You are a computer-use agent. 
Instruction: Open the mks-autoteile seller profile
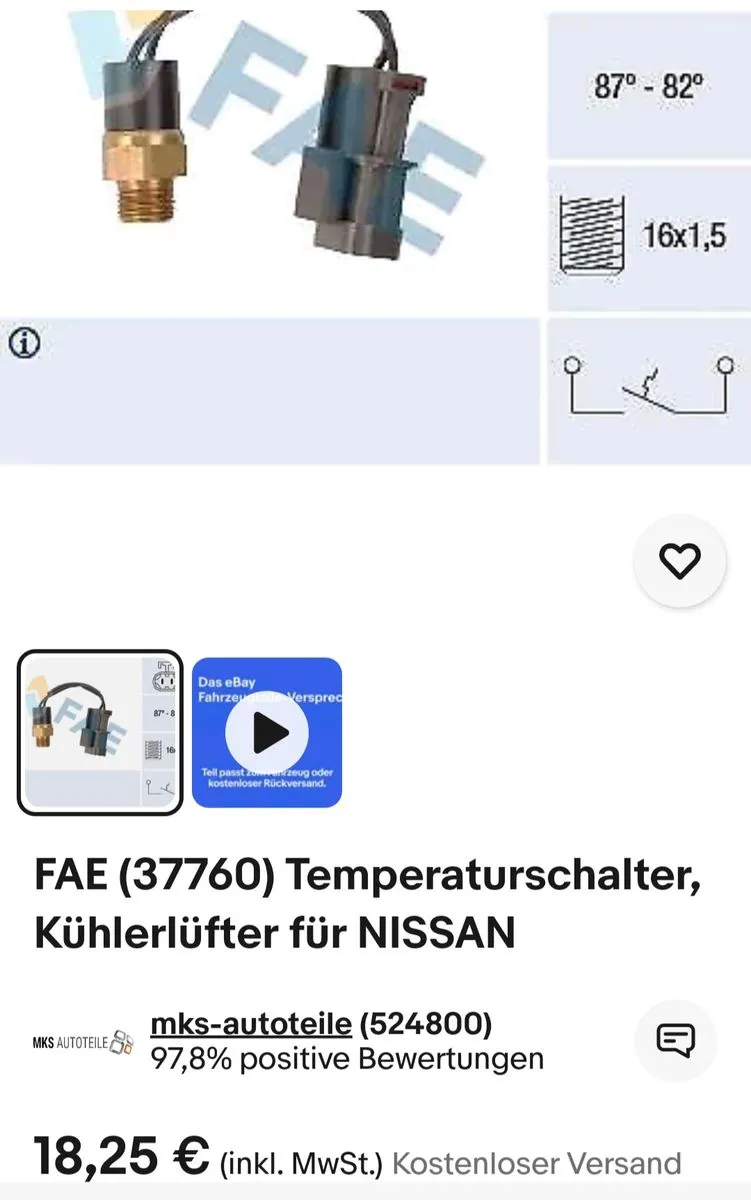click(251, 1024)
